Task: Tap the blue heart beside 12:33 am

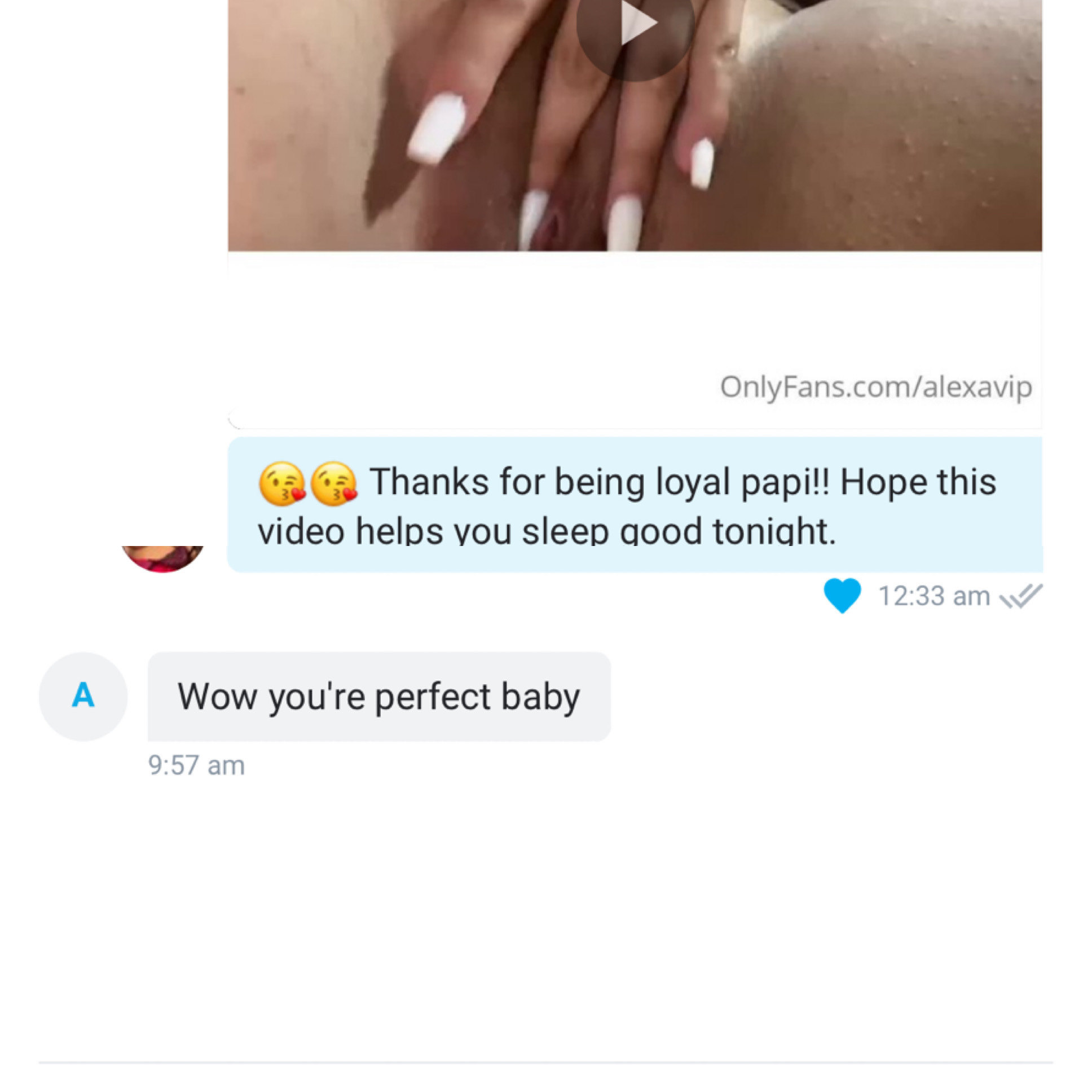Action: click(x=842, y=595)
